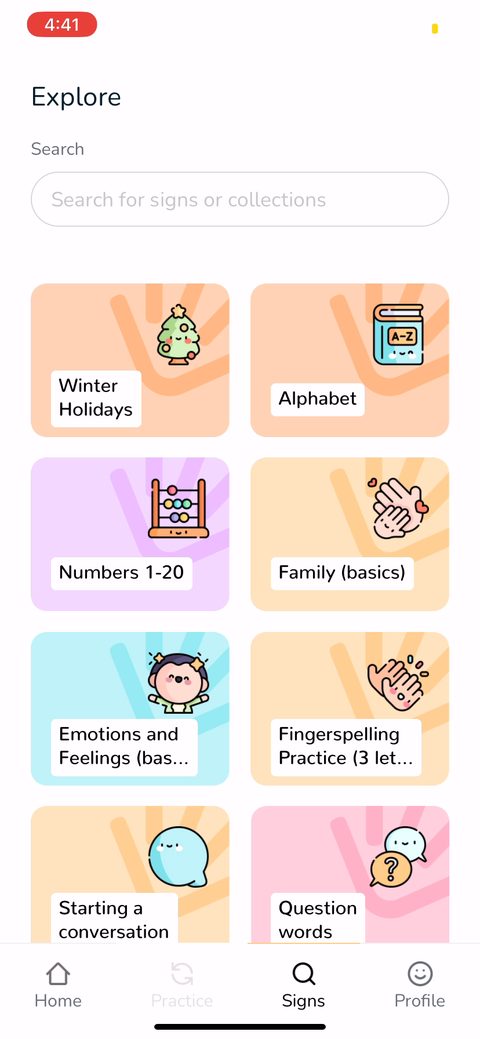Tap the Signs tab

point(304,985)
